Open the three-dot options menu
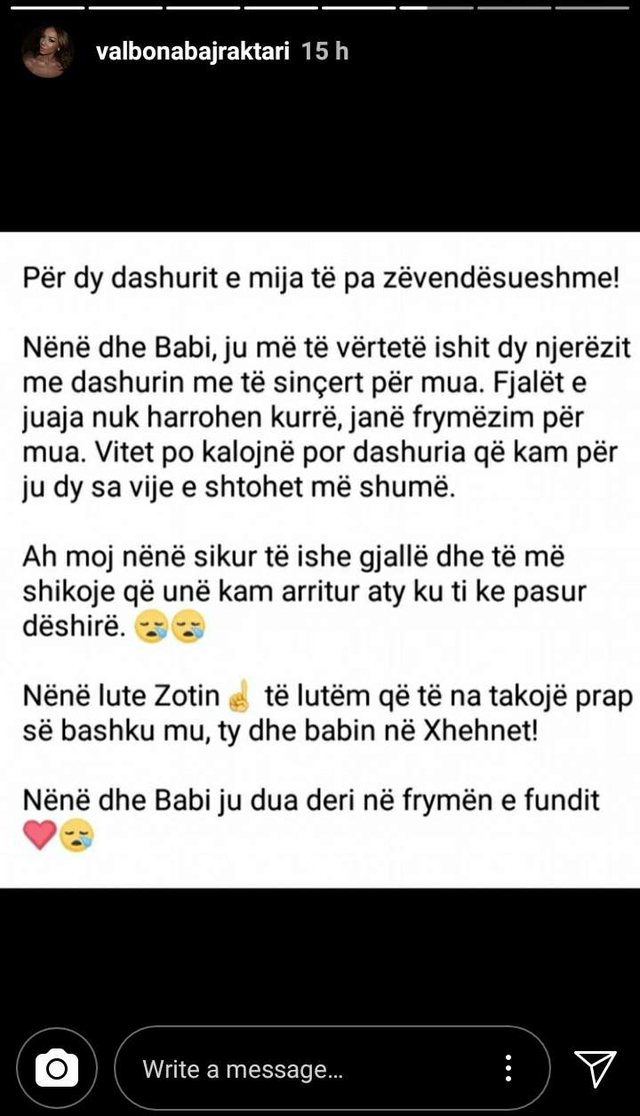 [508, 1069]
